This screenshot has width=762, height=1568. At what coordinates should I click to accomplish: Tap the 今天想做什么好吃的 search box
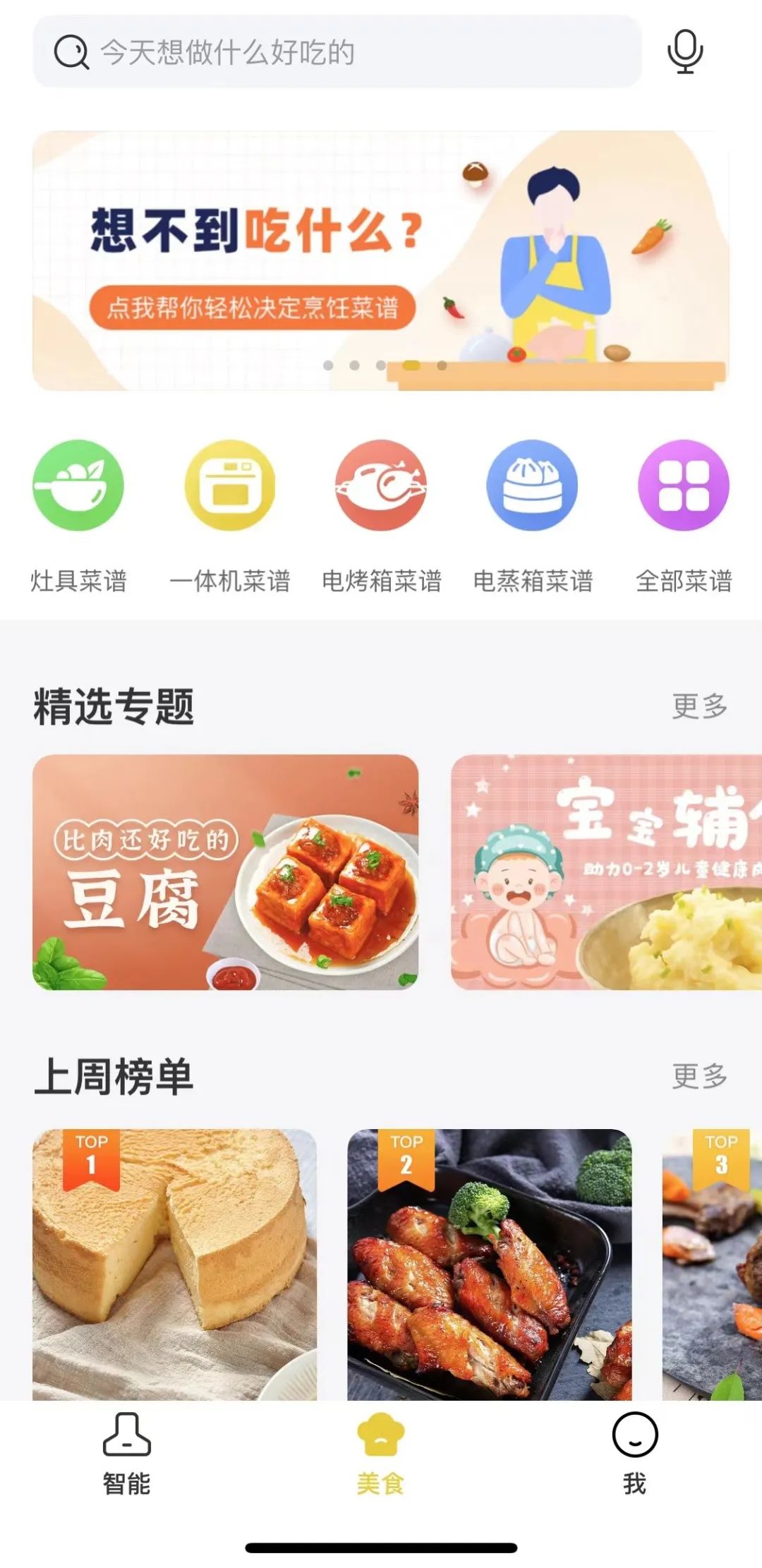tap(337, 52)
